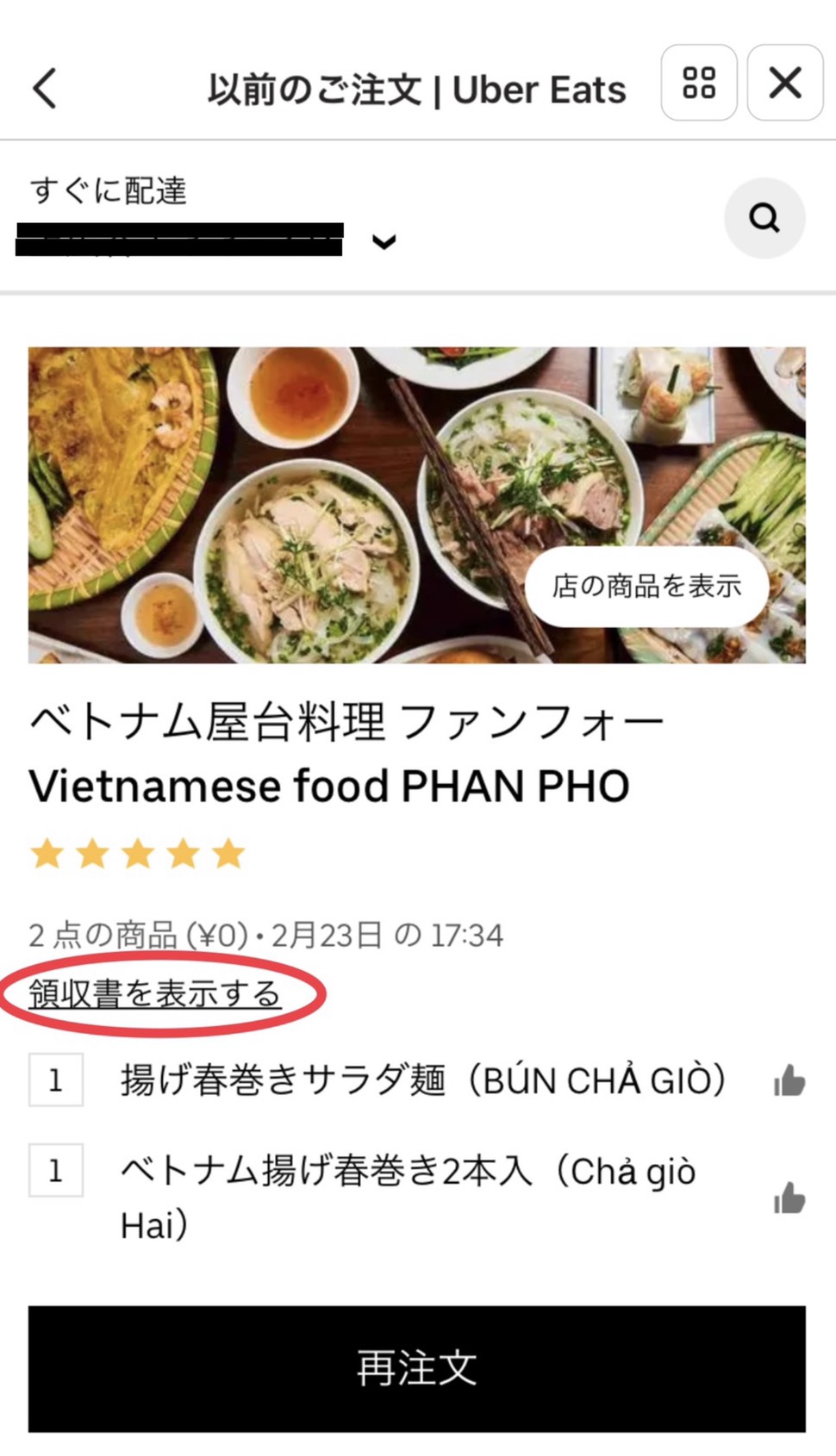Tap the 店の商品を表示 button
Screen dimensions: 836x1456
[646, 586]
